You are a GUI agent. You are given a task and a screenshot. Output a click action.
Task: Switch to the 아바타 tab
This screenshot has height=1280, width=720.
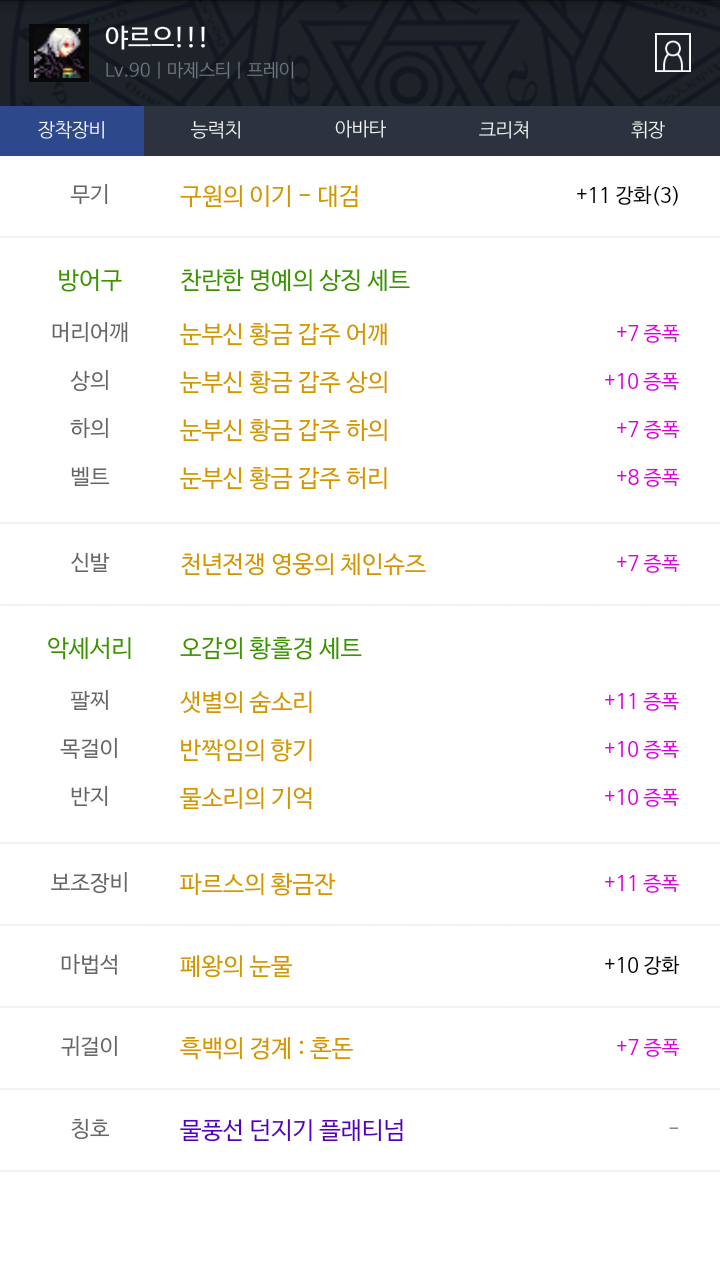(x=360, y=130)
